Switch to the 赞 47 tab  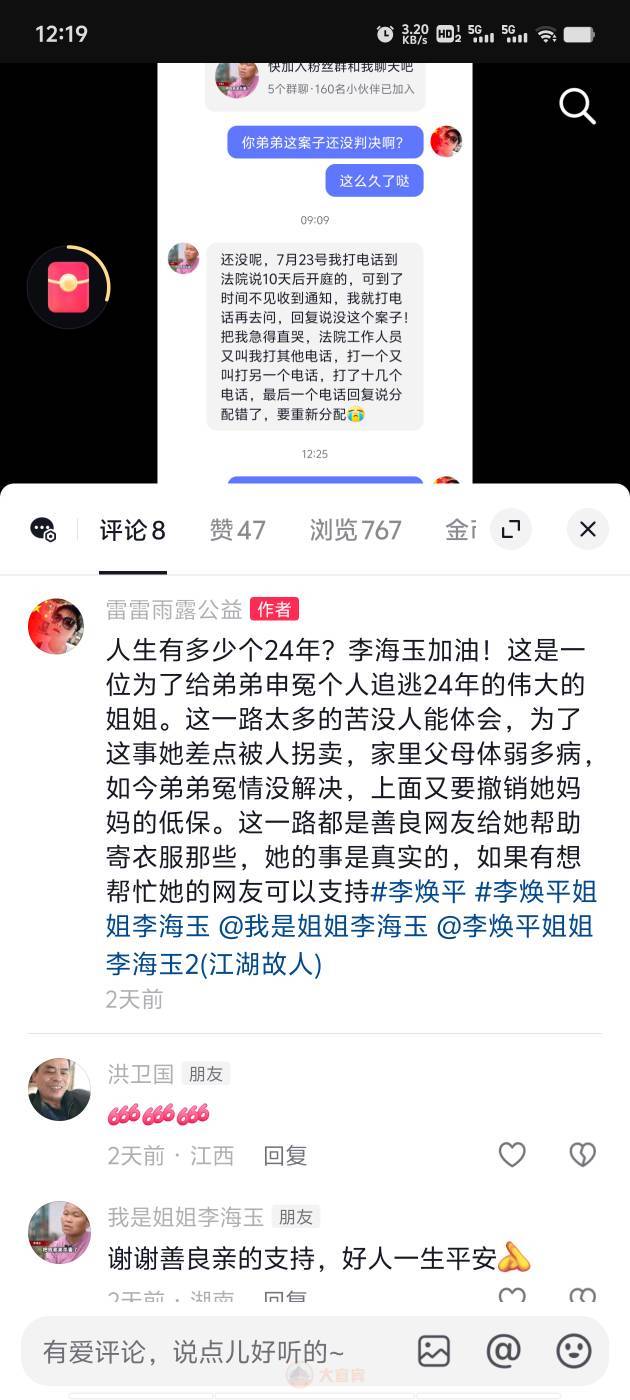point(237,530)
